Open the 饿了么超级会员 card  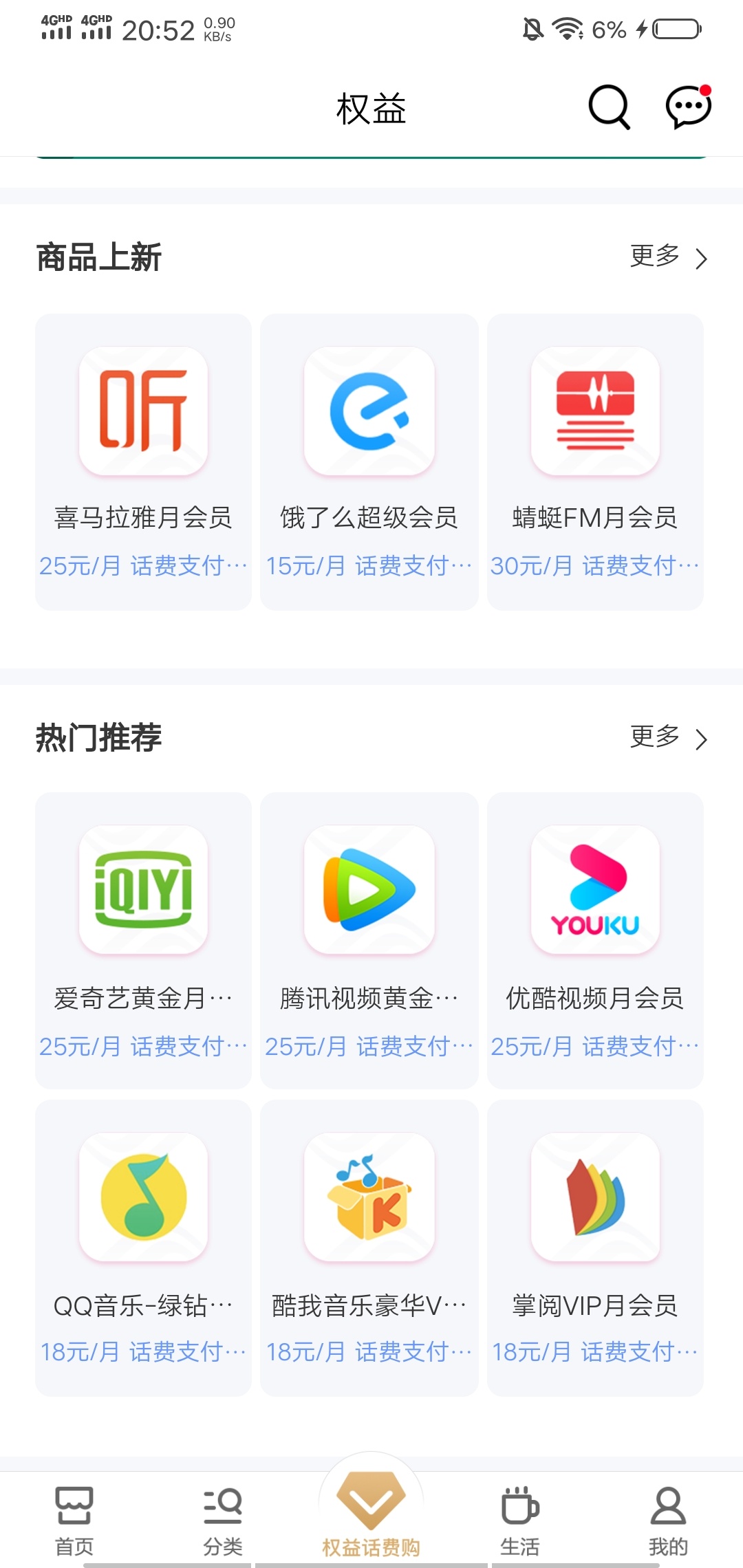point(369,462)
